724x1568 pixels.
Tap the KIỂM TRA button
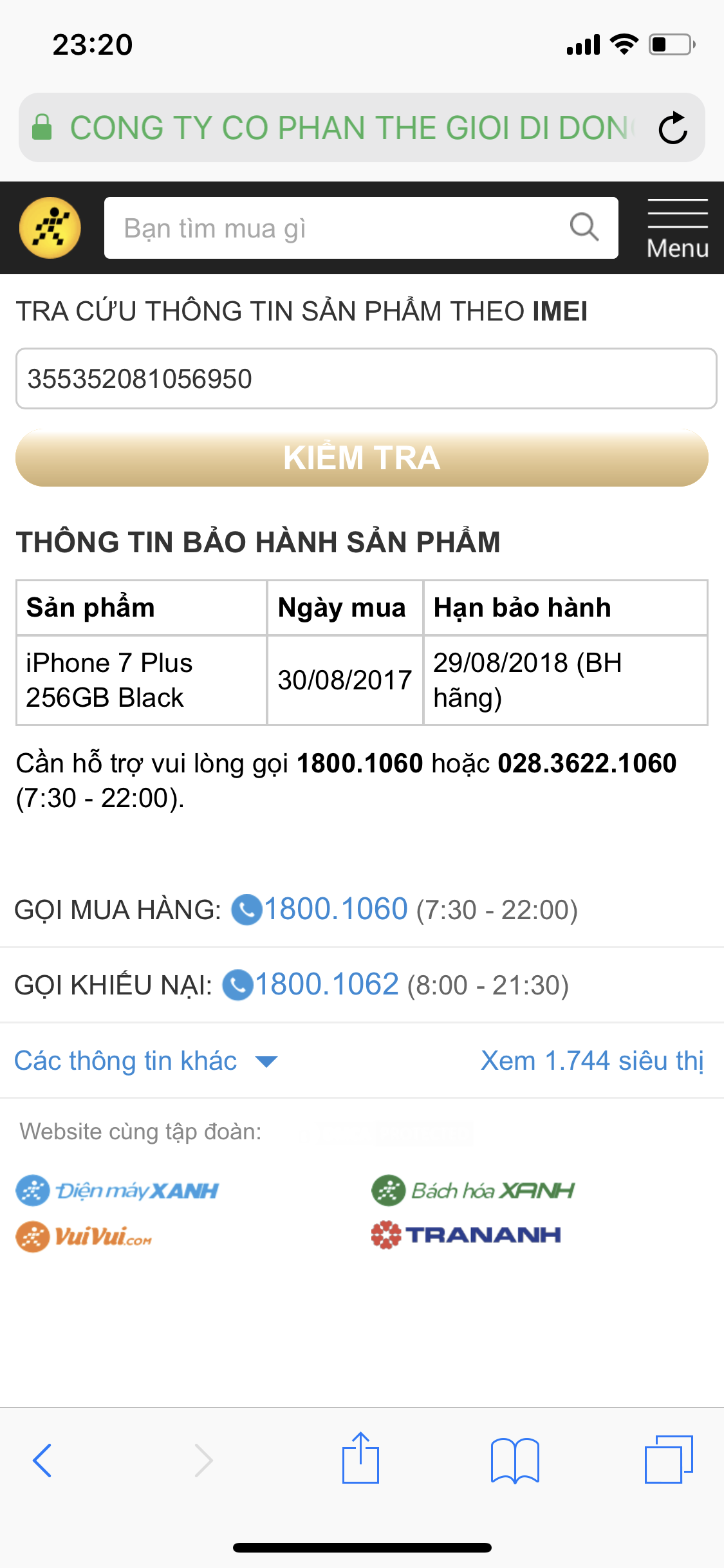pyautogui.click(x=362, y=458)
